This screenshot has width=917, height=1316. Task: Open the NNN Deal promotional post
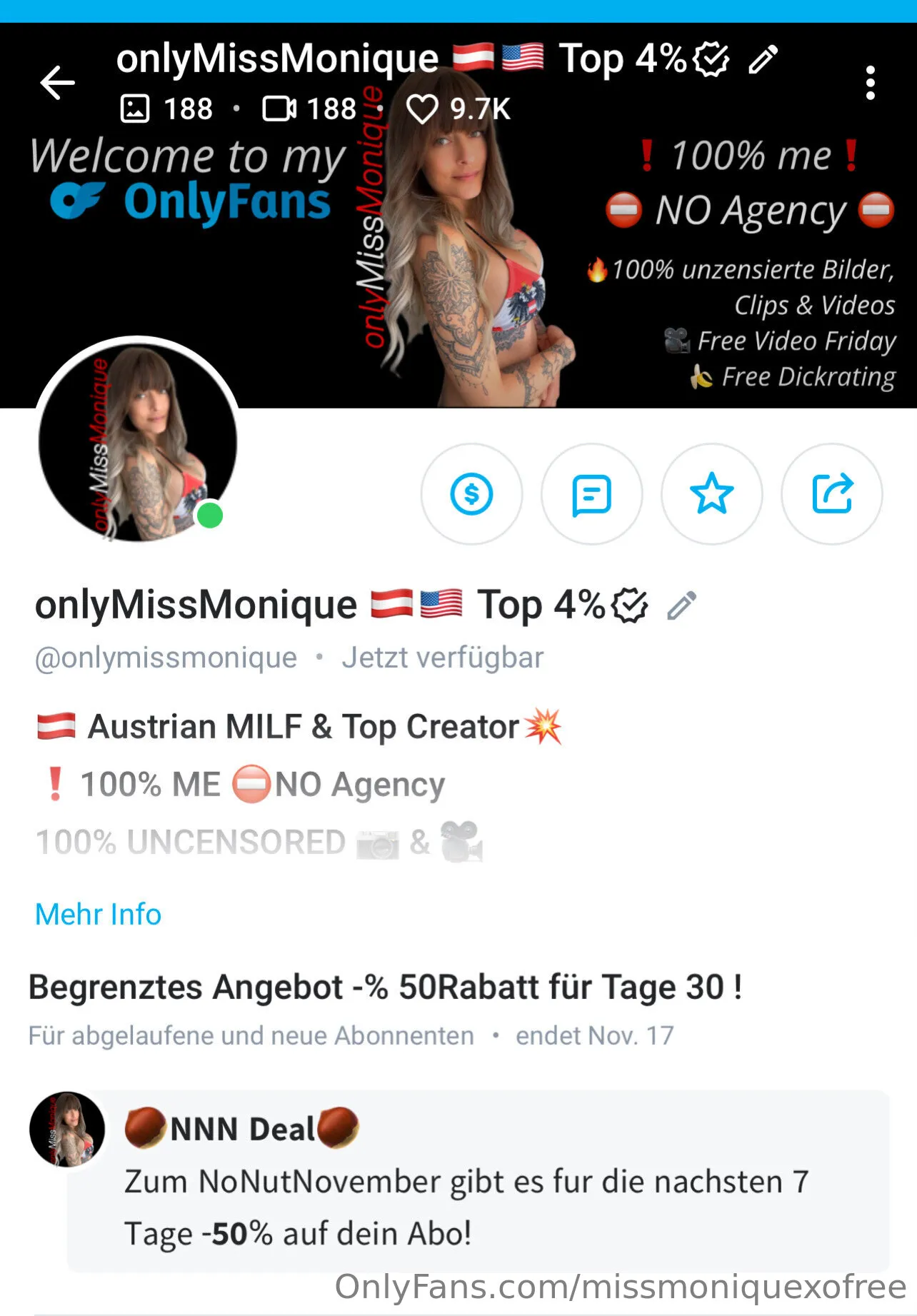point(457,1185)
